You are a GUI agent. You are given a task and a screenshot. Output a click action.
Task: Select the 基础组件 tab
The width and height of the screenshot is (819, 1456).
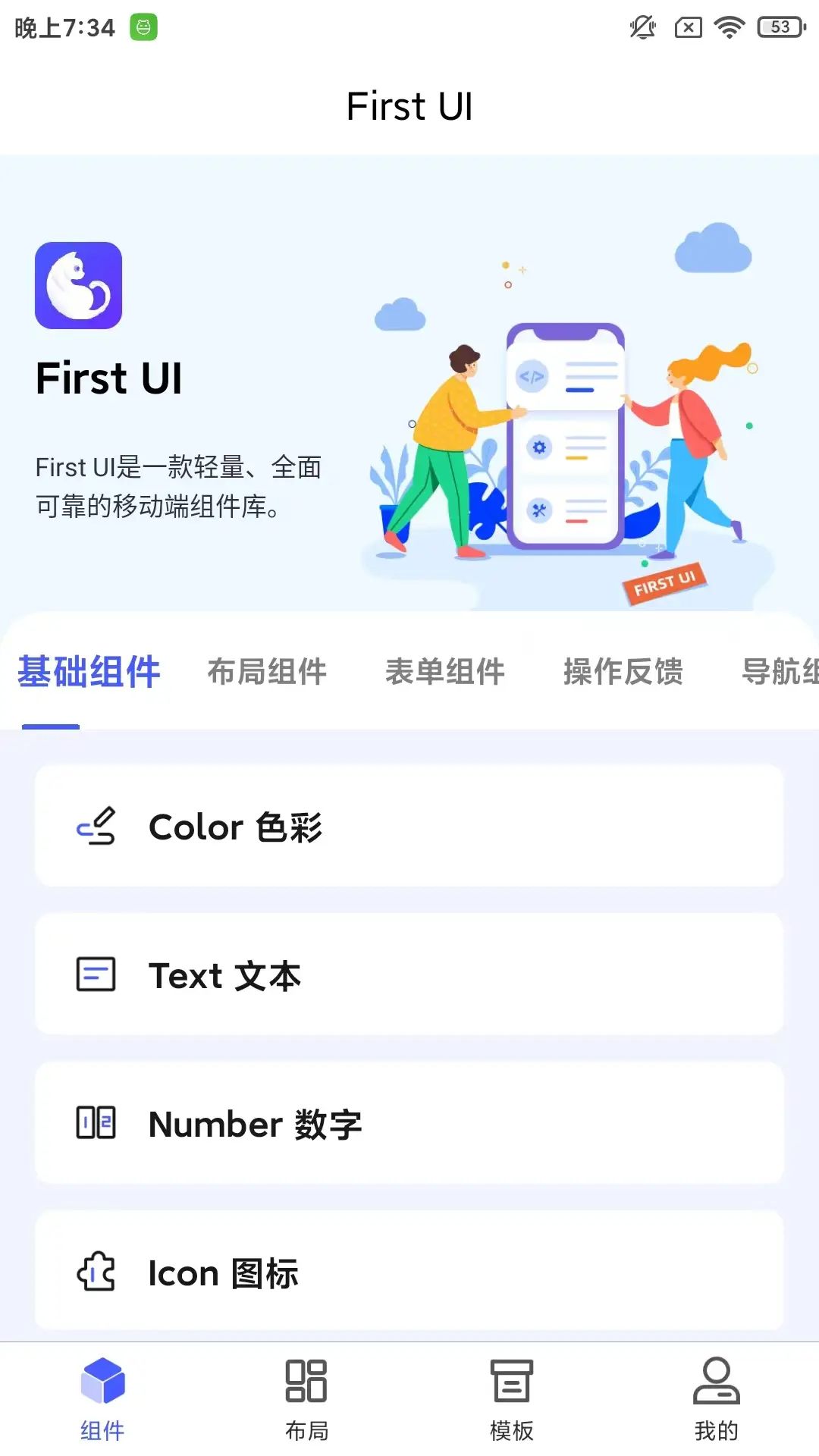(x=89, y=672)
